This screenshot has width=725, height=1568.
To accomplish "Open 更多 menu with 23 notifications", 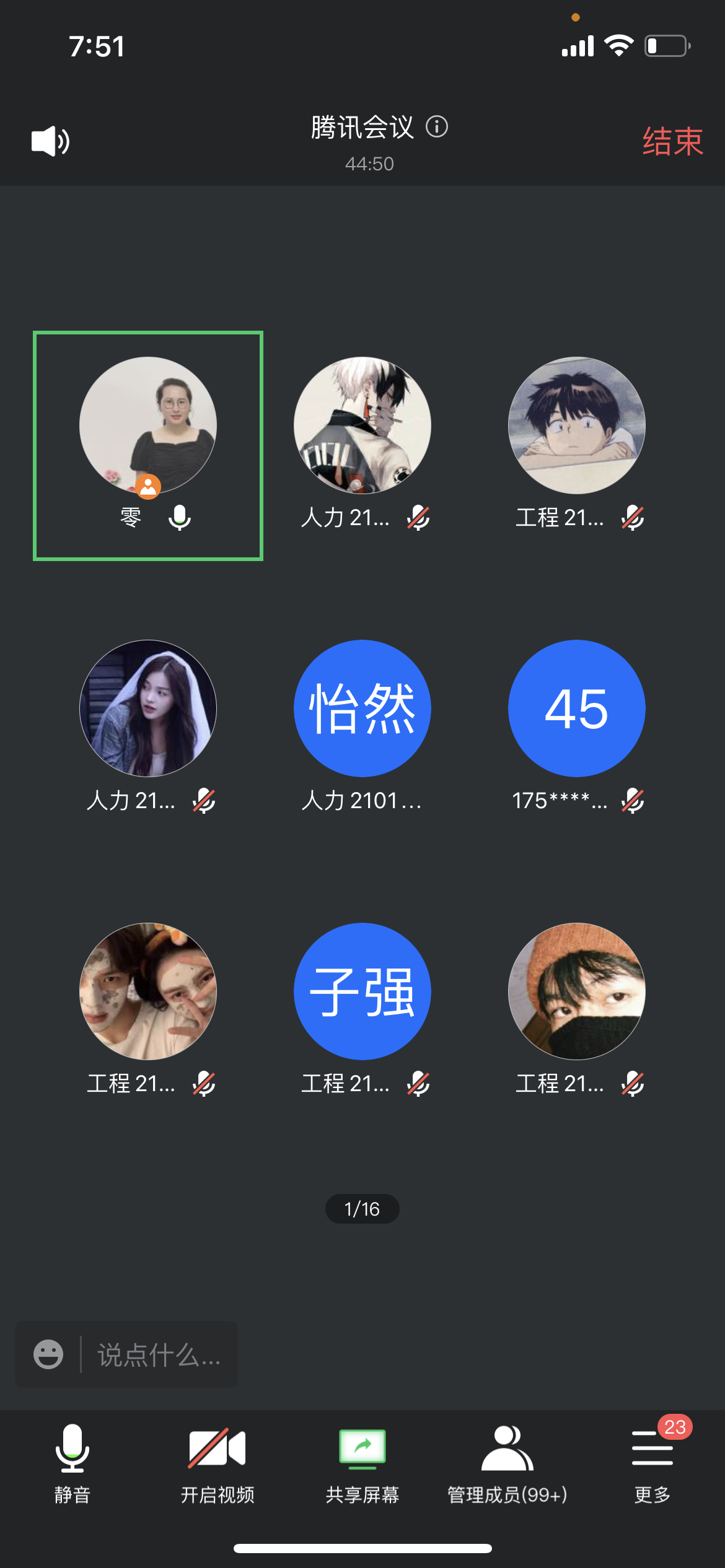I will 652,1449.
